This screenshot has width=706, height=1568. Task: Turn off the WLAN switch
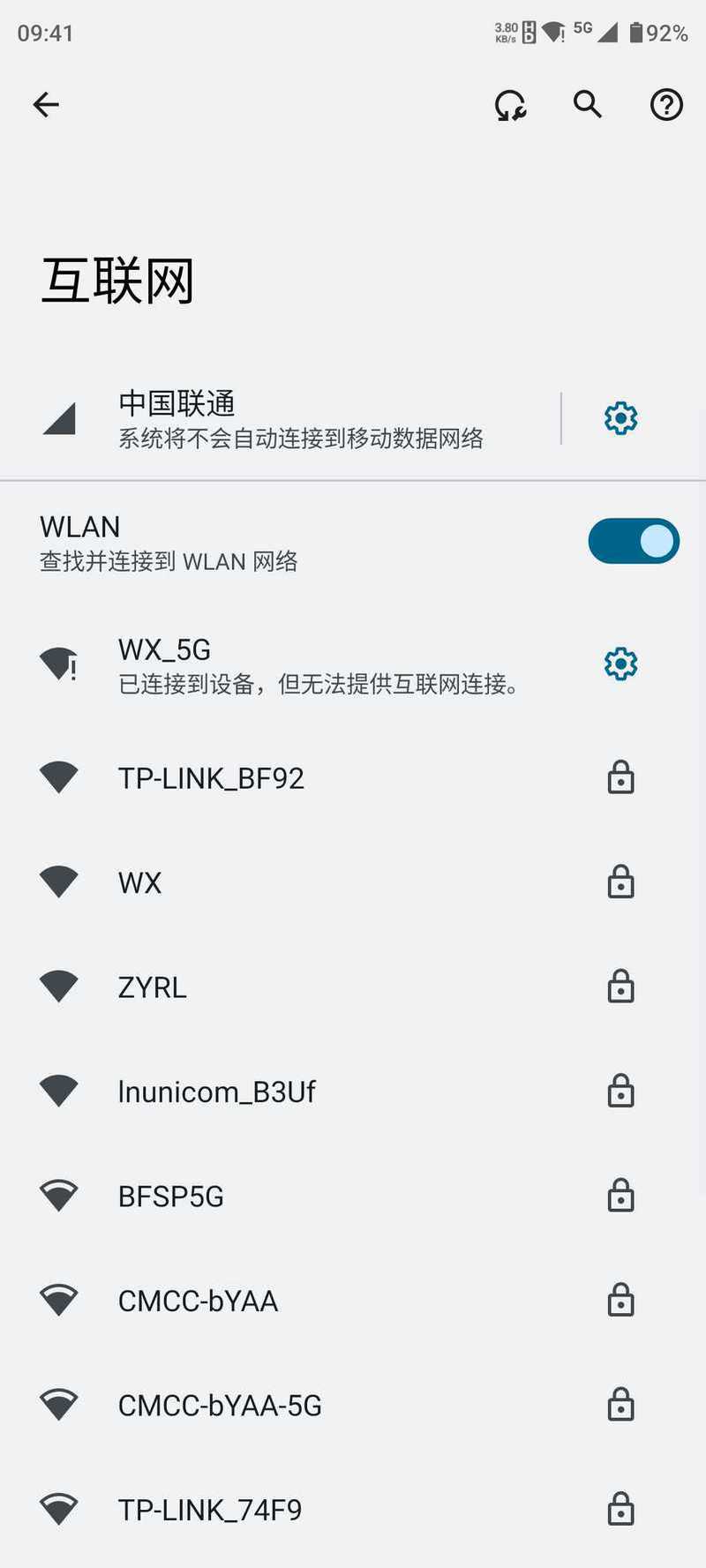634,541
